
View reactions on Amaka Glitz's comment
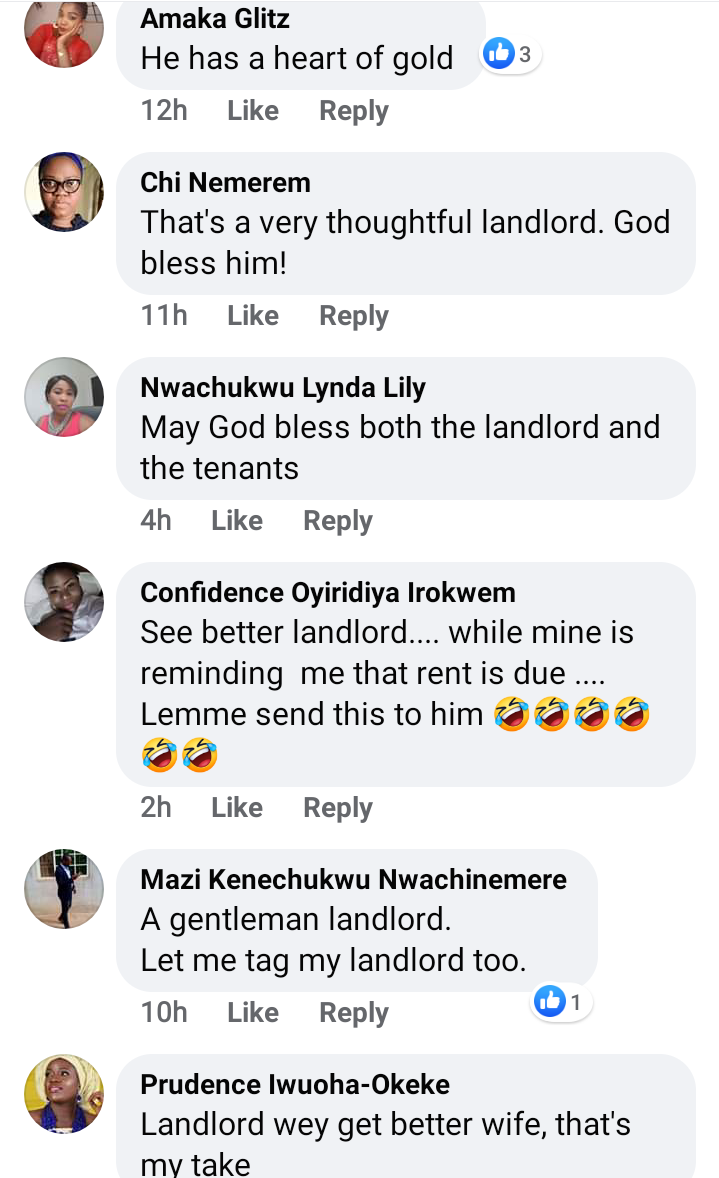(x=511, y=56)
